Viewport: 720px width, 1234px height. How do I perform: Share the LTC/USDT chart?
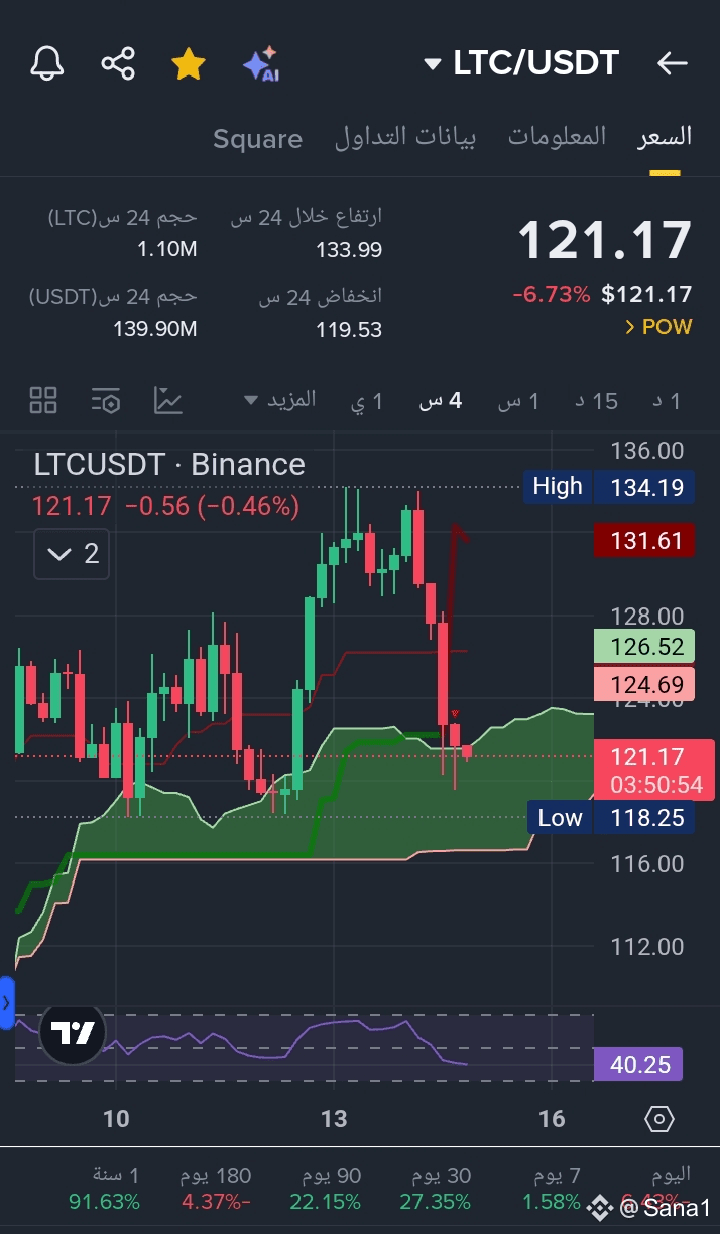tap(118, 64)
